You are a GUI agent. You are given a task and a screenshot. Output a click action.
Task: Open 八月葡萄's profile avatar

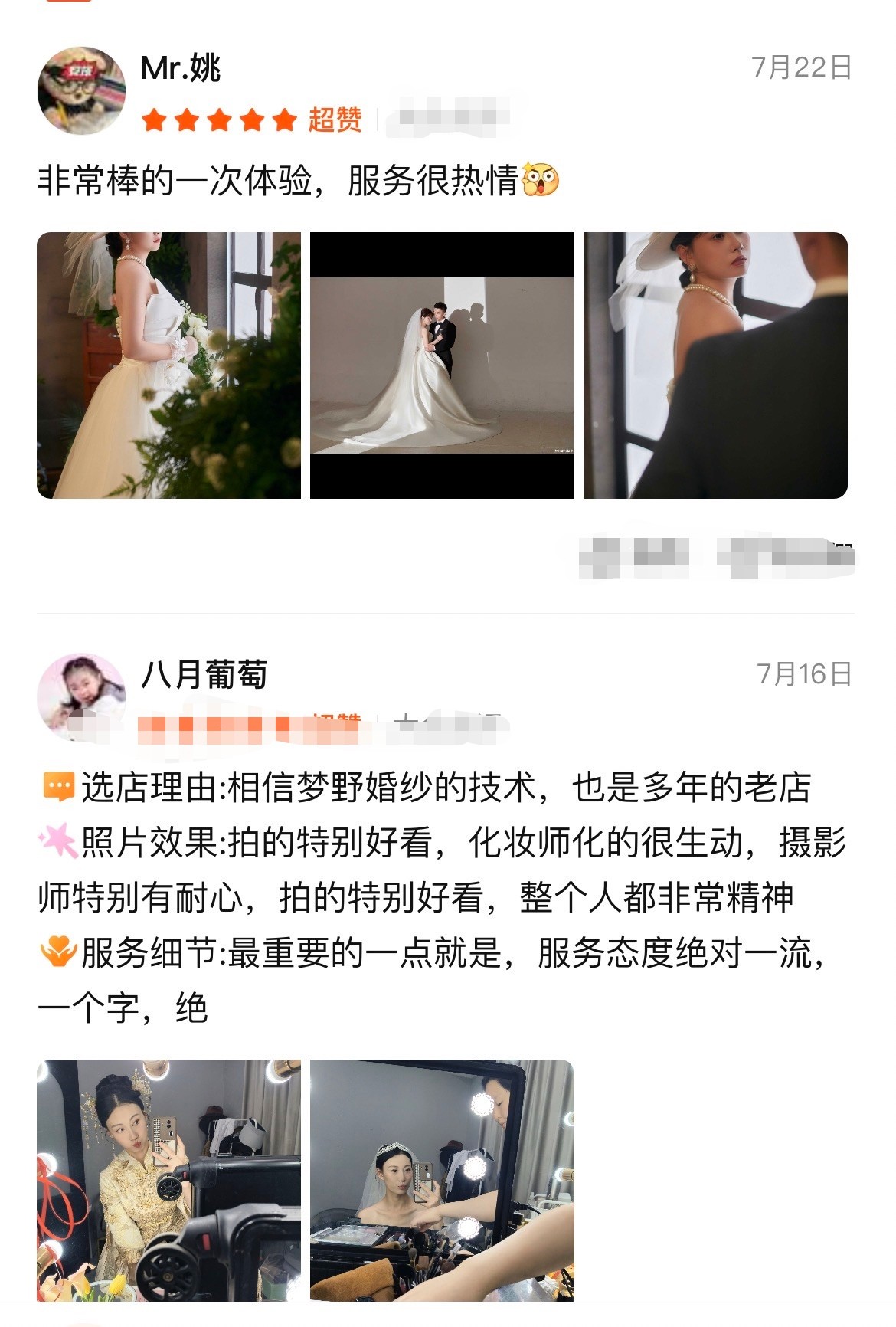81,696
